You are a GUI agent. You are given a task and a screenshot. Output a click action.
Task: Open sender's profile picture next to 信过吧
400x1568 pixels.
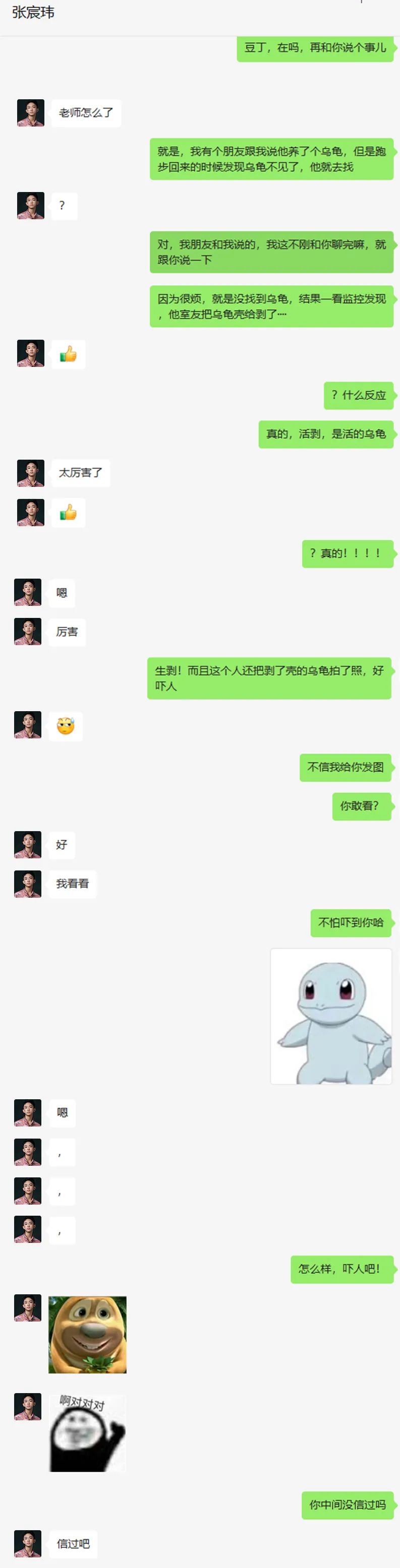[x=28, y=1543]
